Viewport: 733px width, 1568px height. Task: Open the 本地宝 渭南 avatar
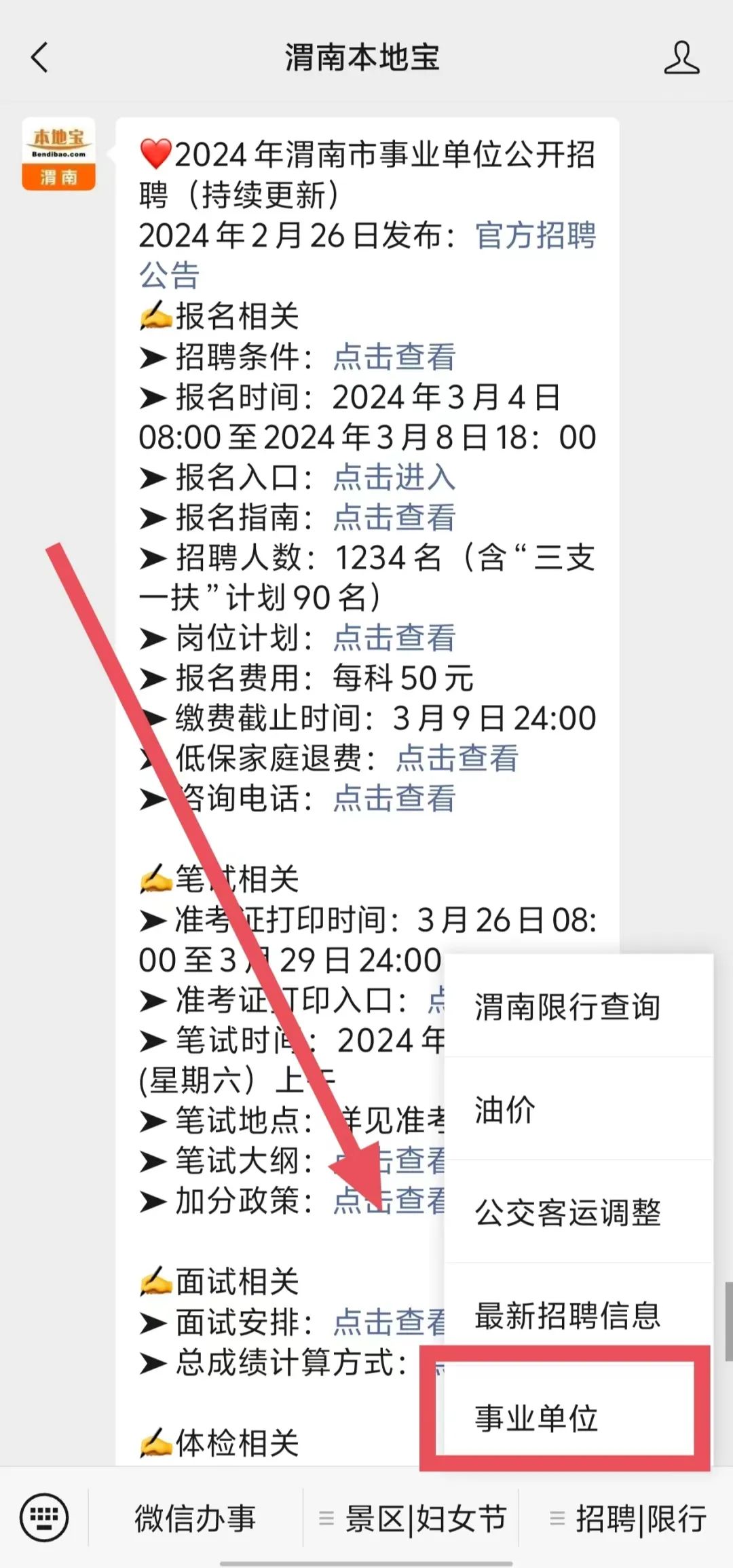(x=58, y=154)
